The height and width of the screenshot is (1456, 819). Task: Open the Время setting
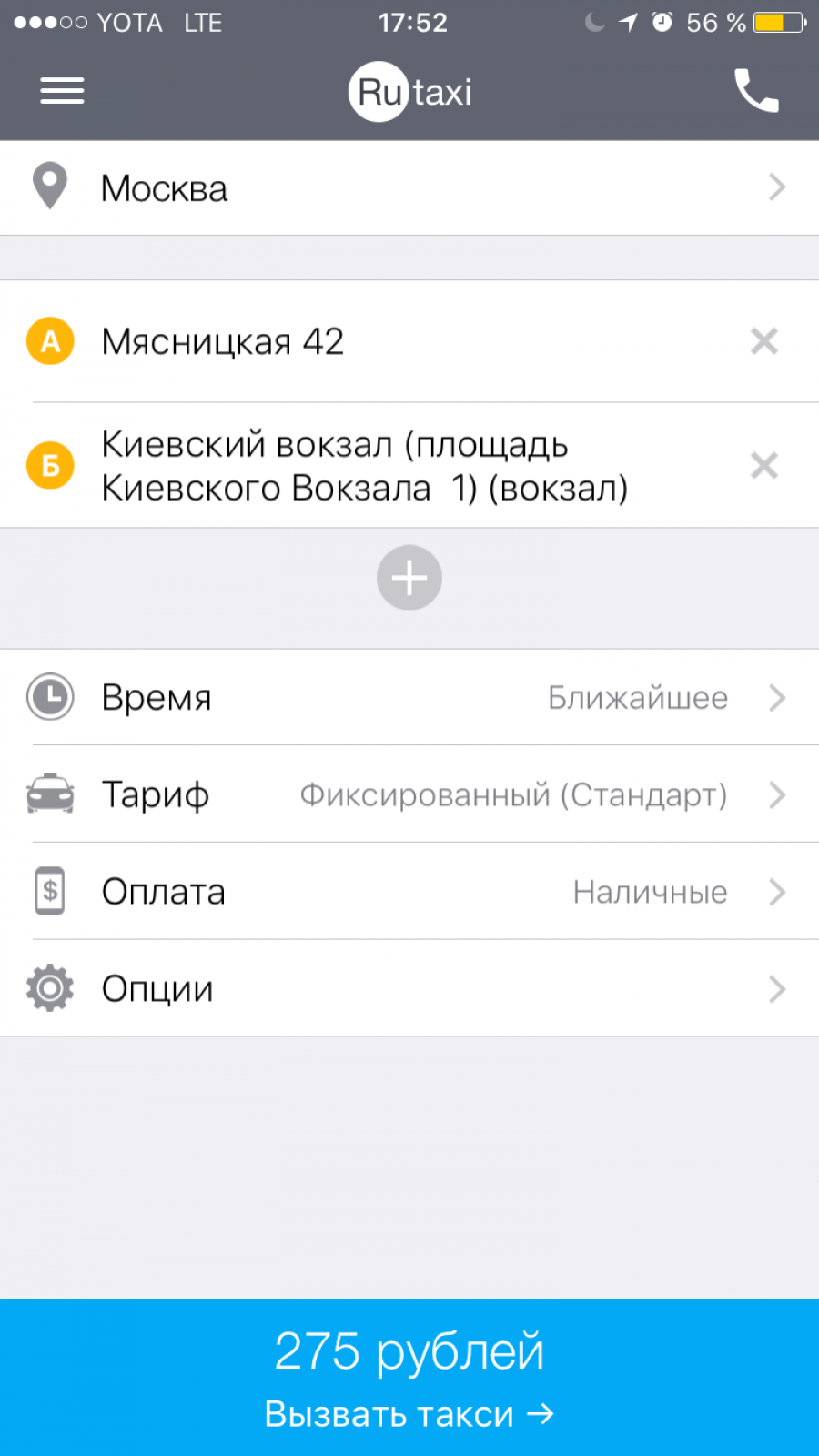tap(409, 698)
